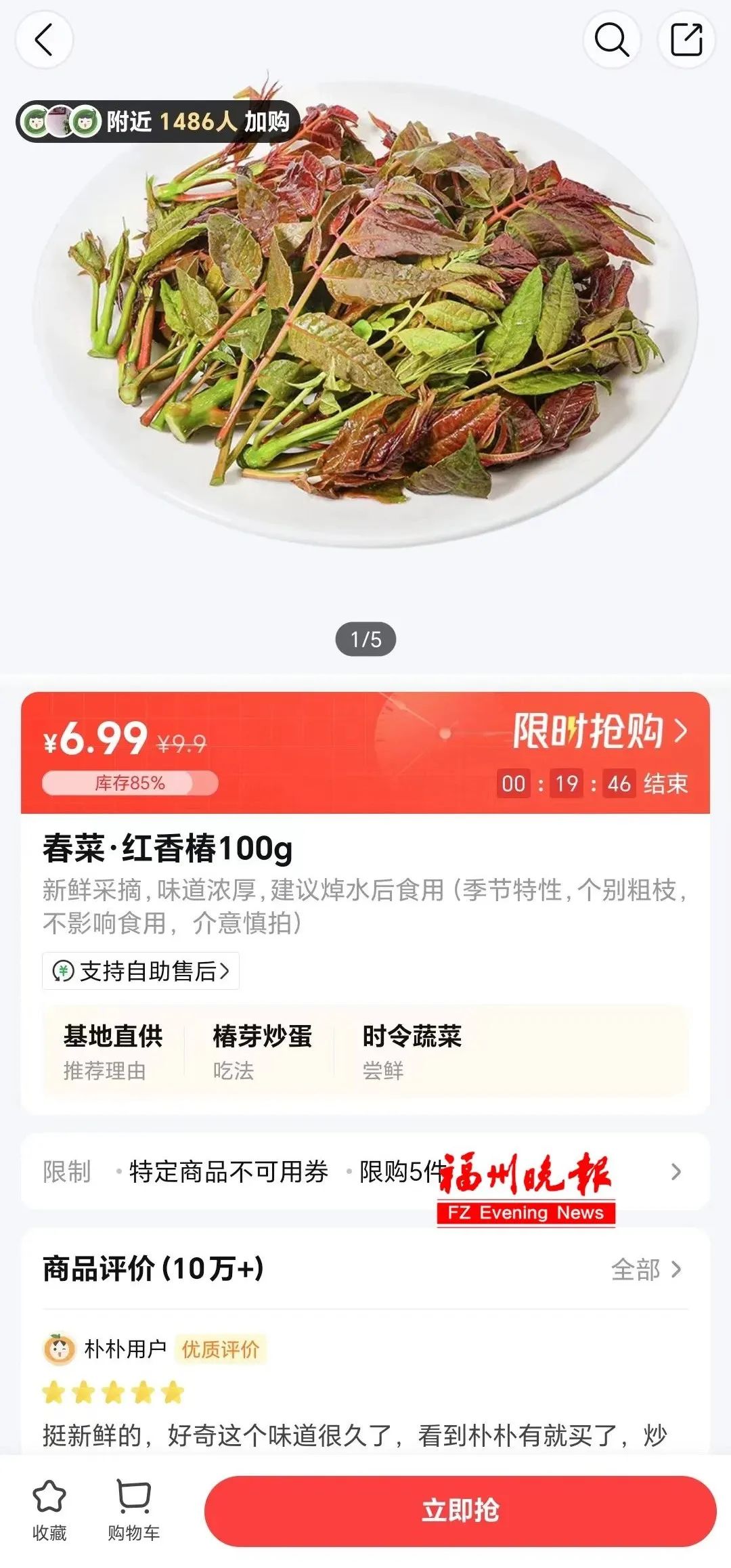Open 支持自助售后 details
The height and width of the screenshot is (1568, 731).
(141, 971)
